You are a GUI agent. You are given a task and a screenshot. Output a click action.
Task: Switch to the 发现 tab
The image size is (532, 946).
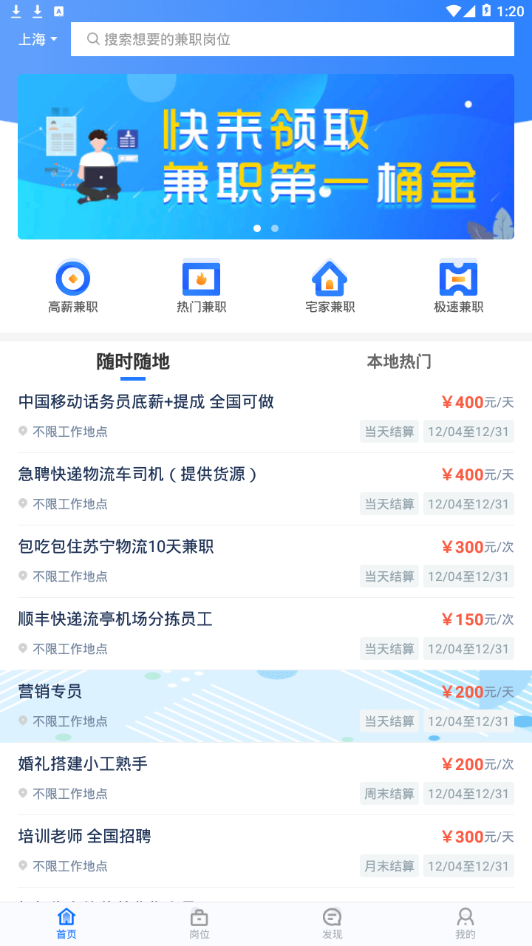[332, 924]
